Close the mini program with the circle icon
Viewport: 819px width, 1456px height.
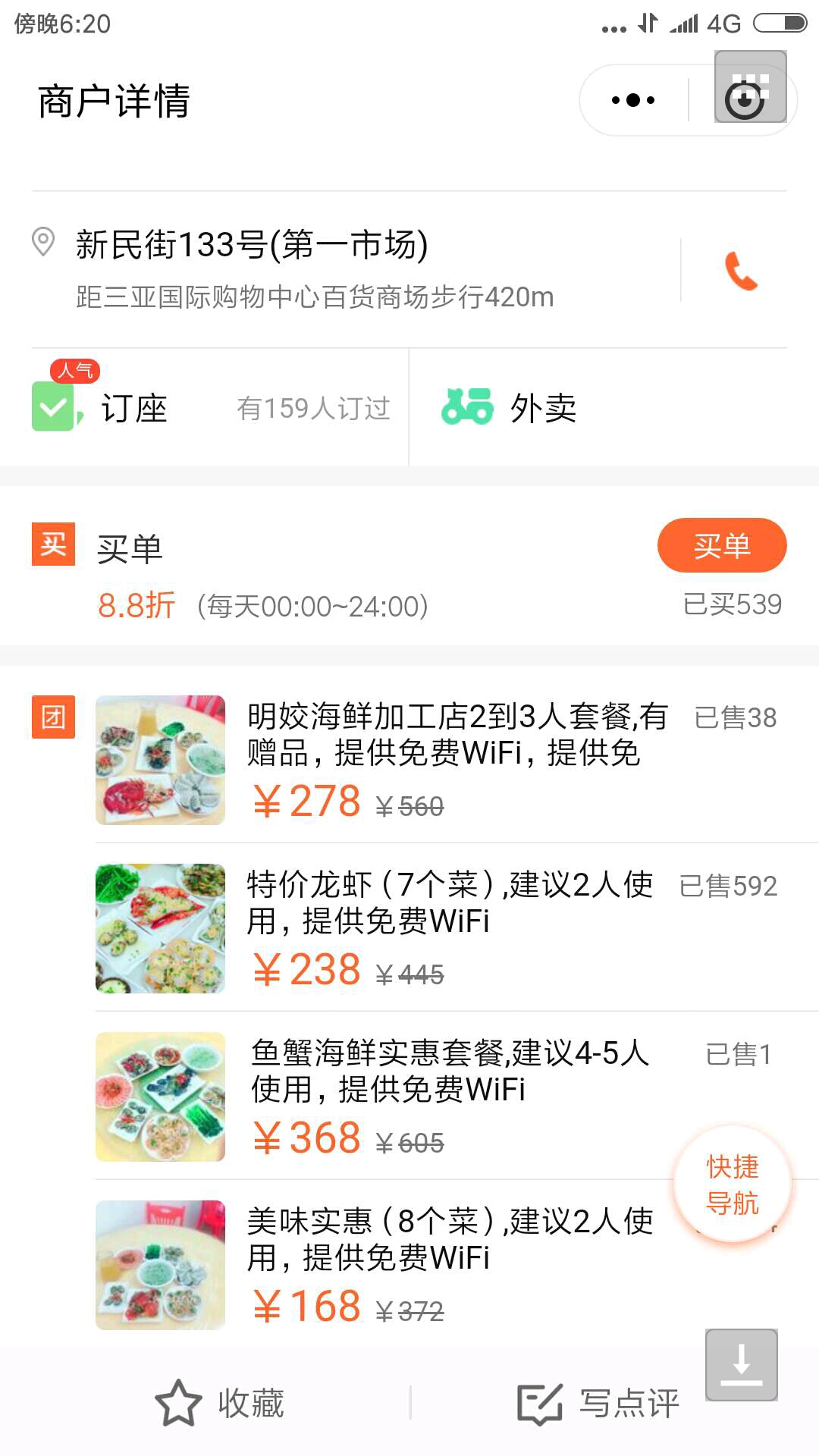746,99
